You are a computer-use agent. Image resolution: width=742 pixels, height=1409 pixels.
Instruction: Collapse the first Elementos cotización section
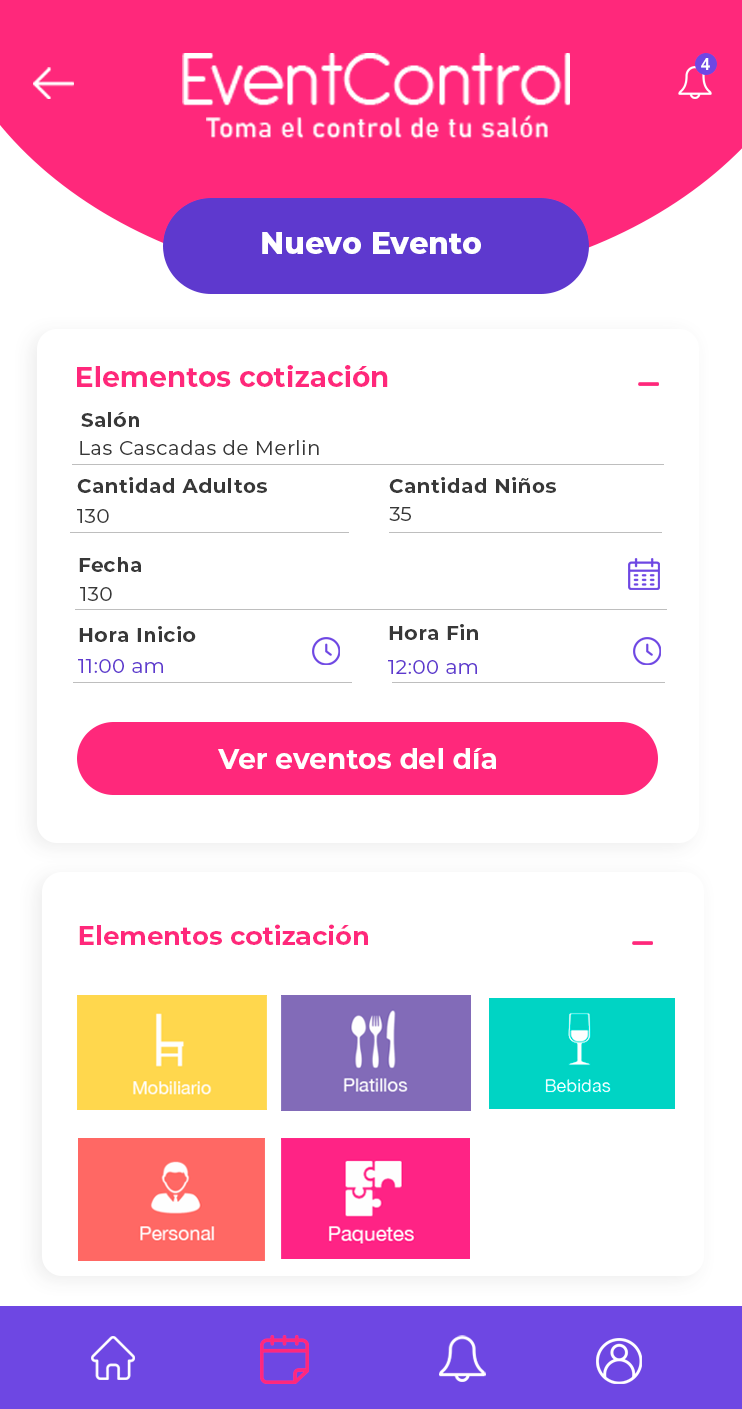click(648, 383)
